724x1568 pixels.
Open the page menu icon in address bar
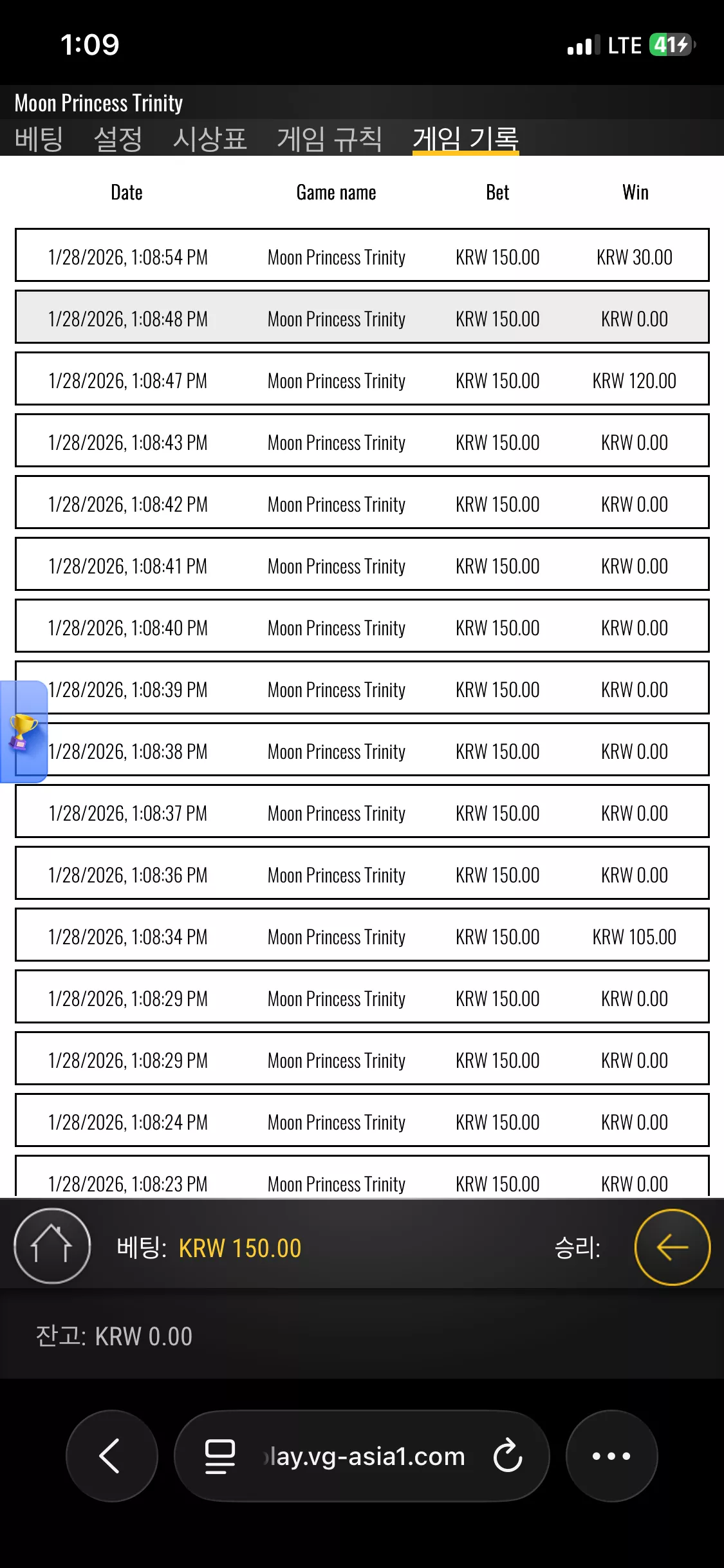coord(220,1456)
